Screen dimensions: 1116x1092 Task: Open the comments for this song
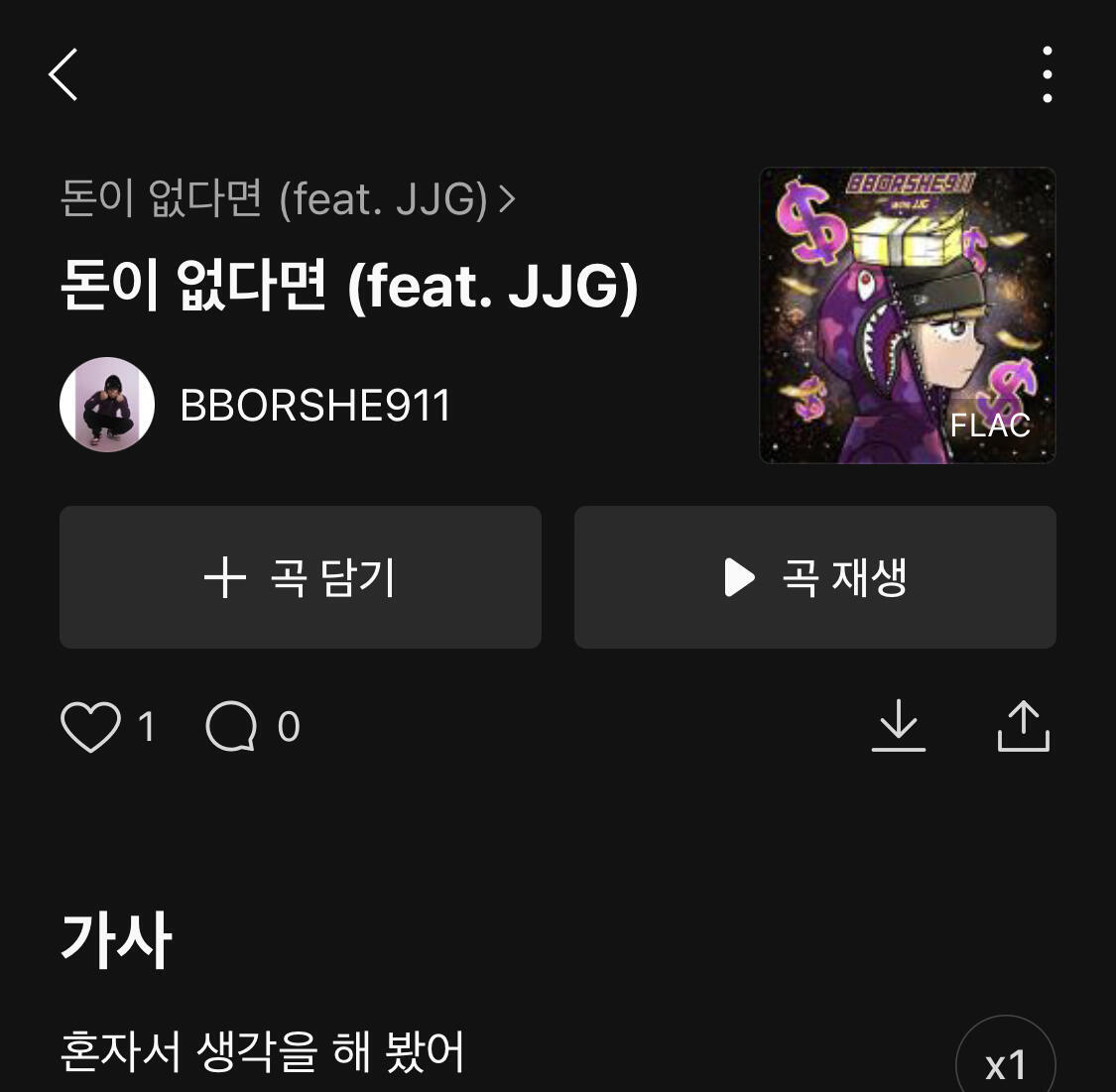[x=231, y=726]
